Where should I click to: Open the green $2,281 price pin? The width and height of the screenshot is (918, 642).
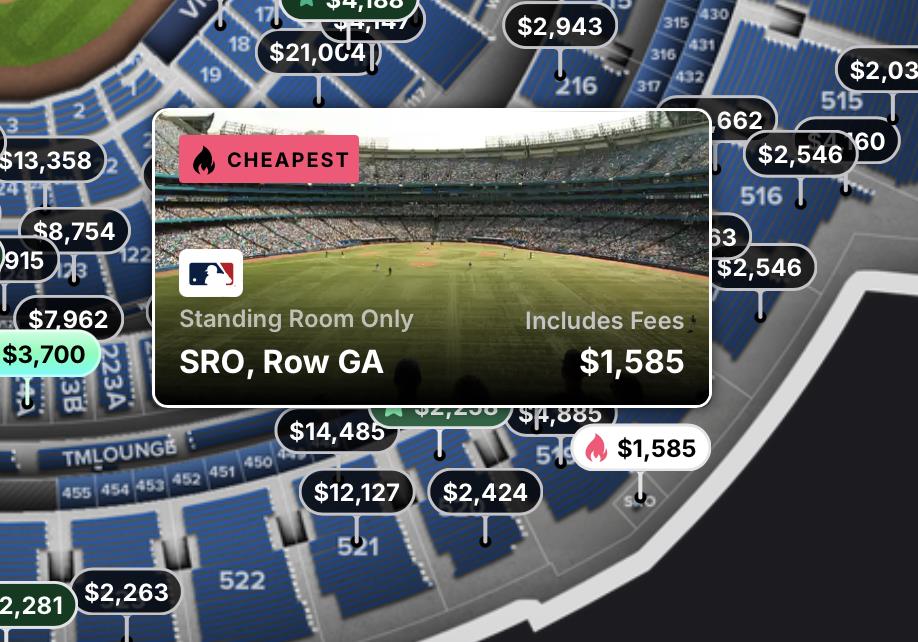[32, 605]
